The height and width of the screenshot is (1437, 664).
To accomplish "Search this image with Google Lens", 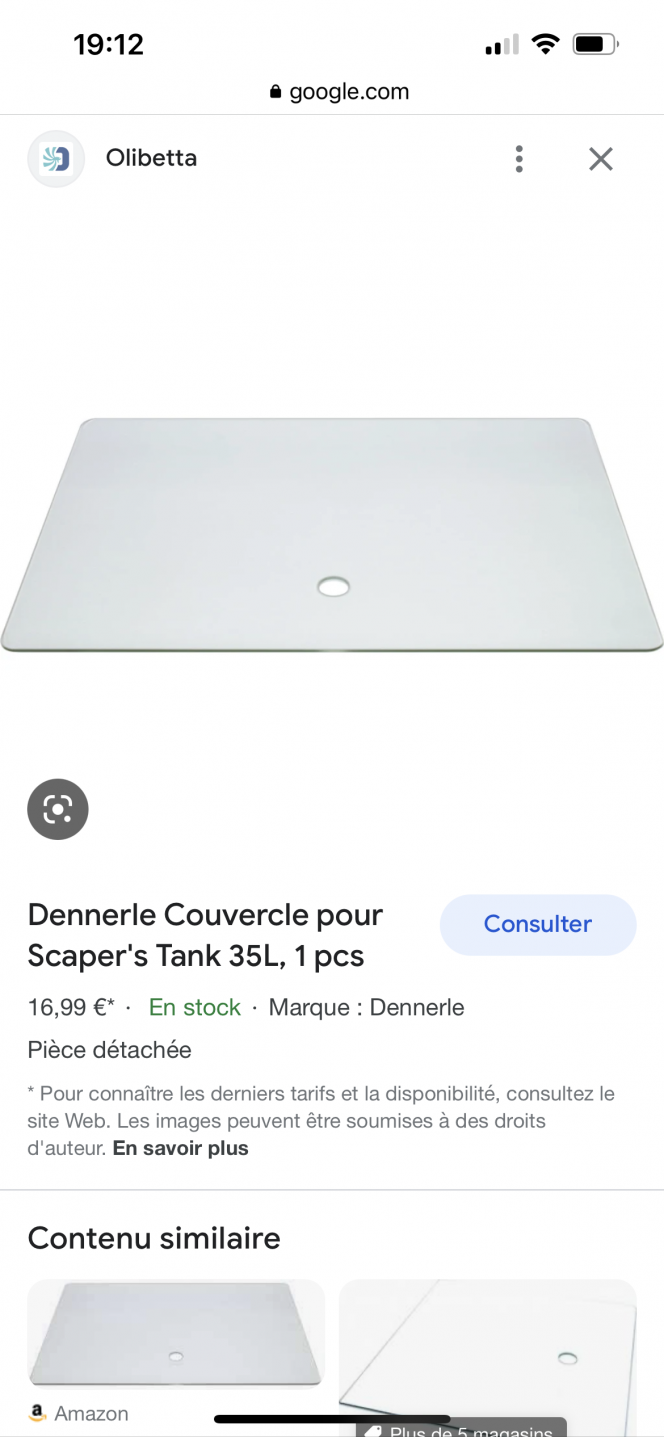I will 58,809.
